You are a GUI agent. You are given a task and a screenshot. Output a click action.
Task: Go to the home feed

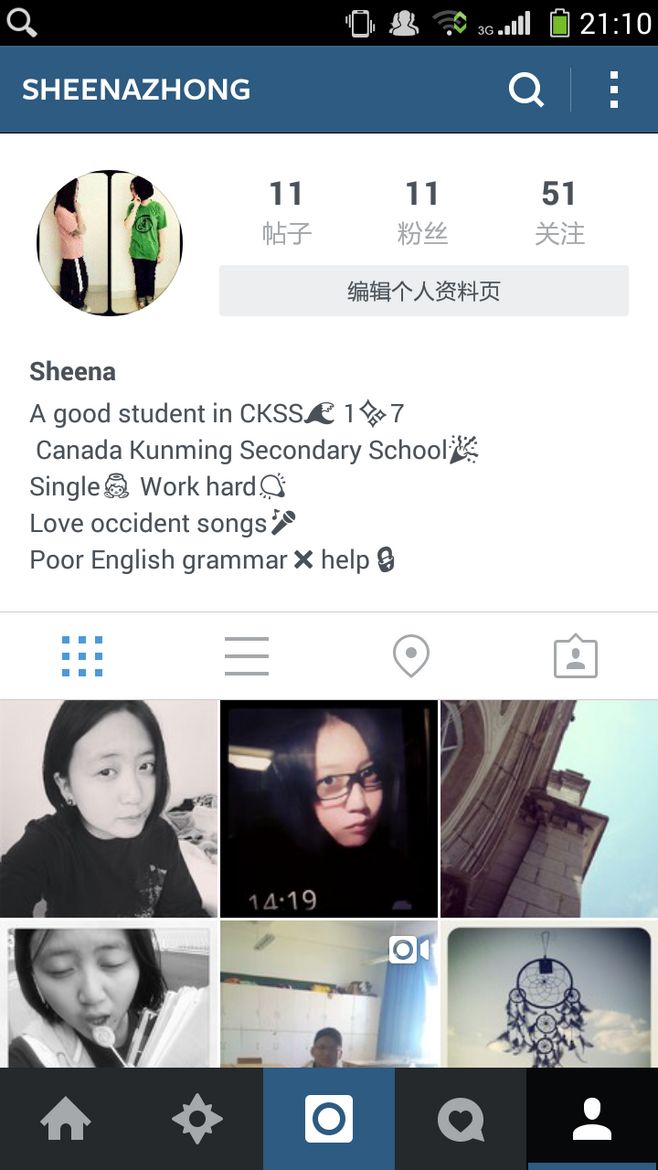[x=66, y=1119]
